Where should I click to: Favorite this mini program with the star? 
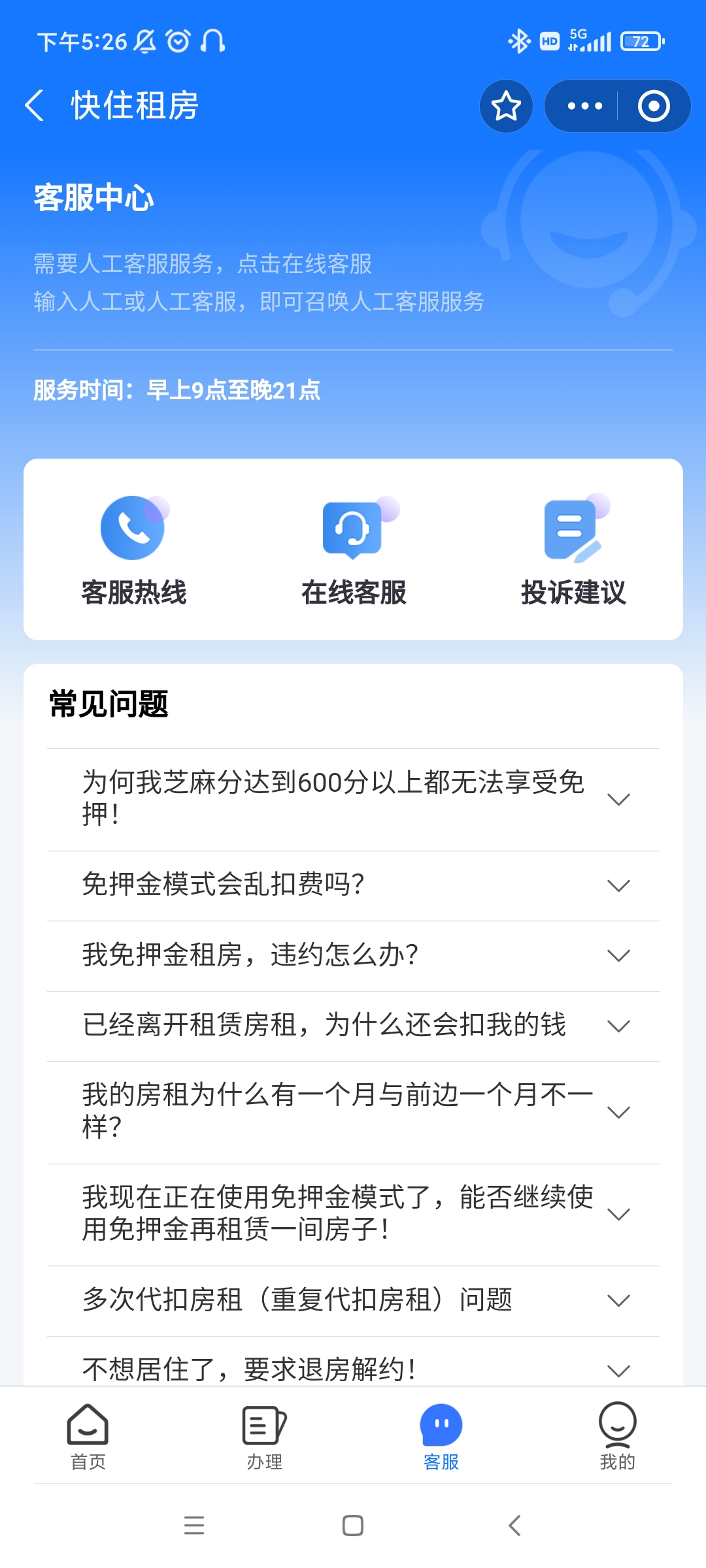pyautogui.click(x=506, y=106)
